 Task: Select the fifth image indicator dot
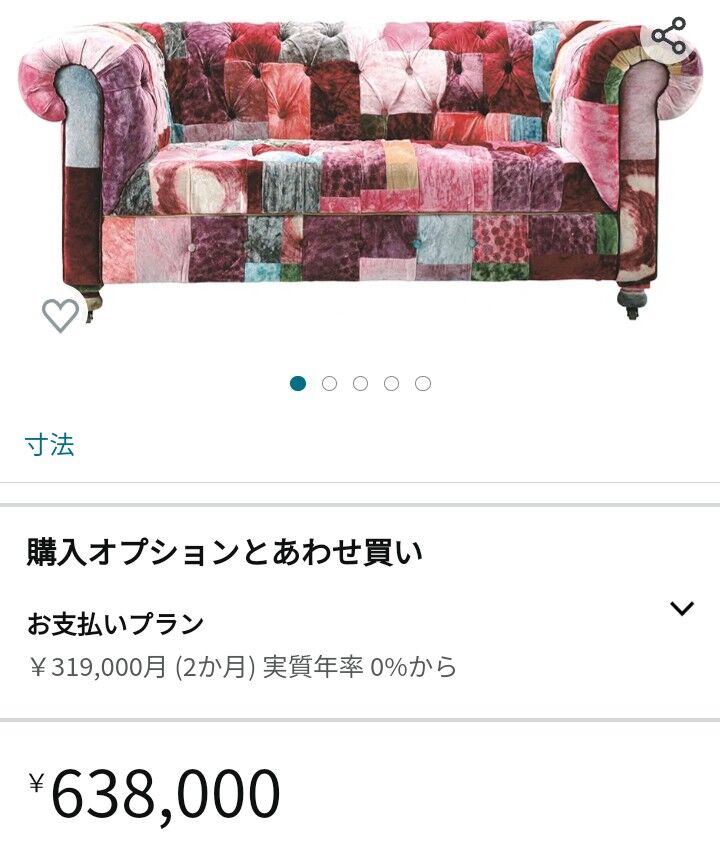[x=423, y=384]
